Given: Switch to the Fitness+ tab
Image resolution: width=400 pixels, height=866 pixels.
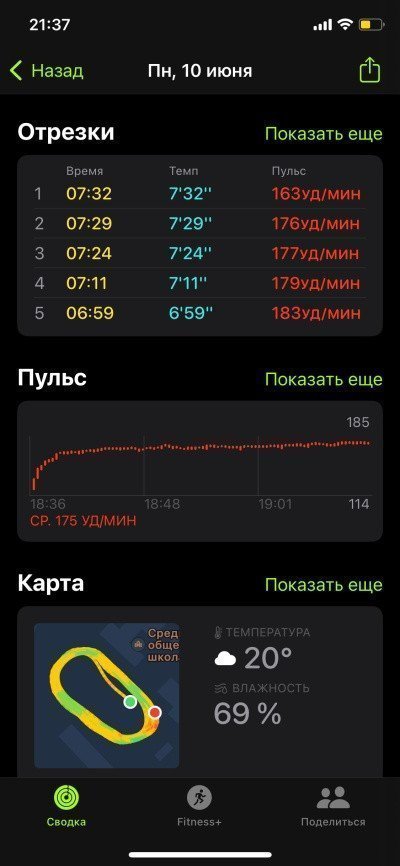Looking at the screenshot, I should point(199,806).
